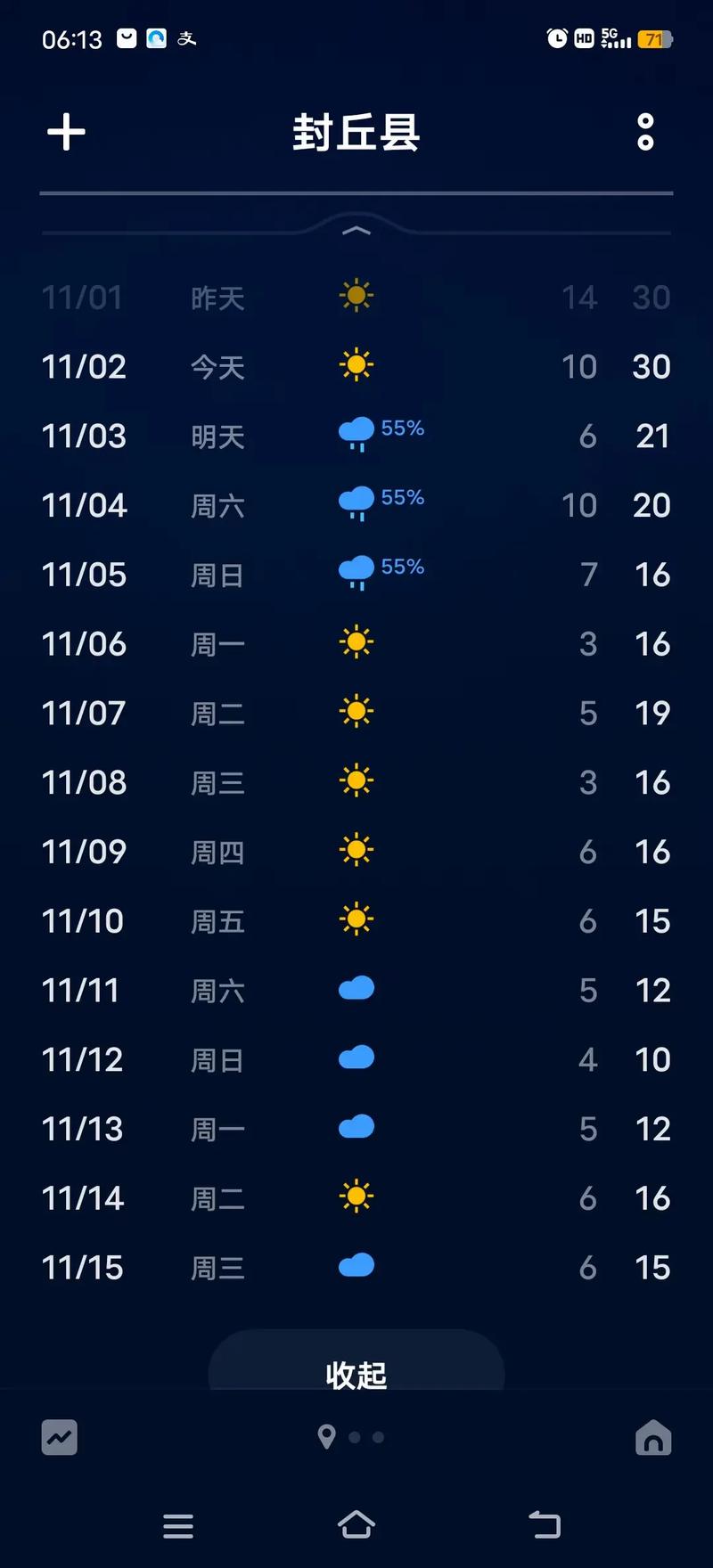Collapse the forecast using the top chevron
The width and height of the screenshot is (713, 1568).
356,230
